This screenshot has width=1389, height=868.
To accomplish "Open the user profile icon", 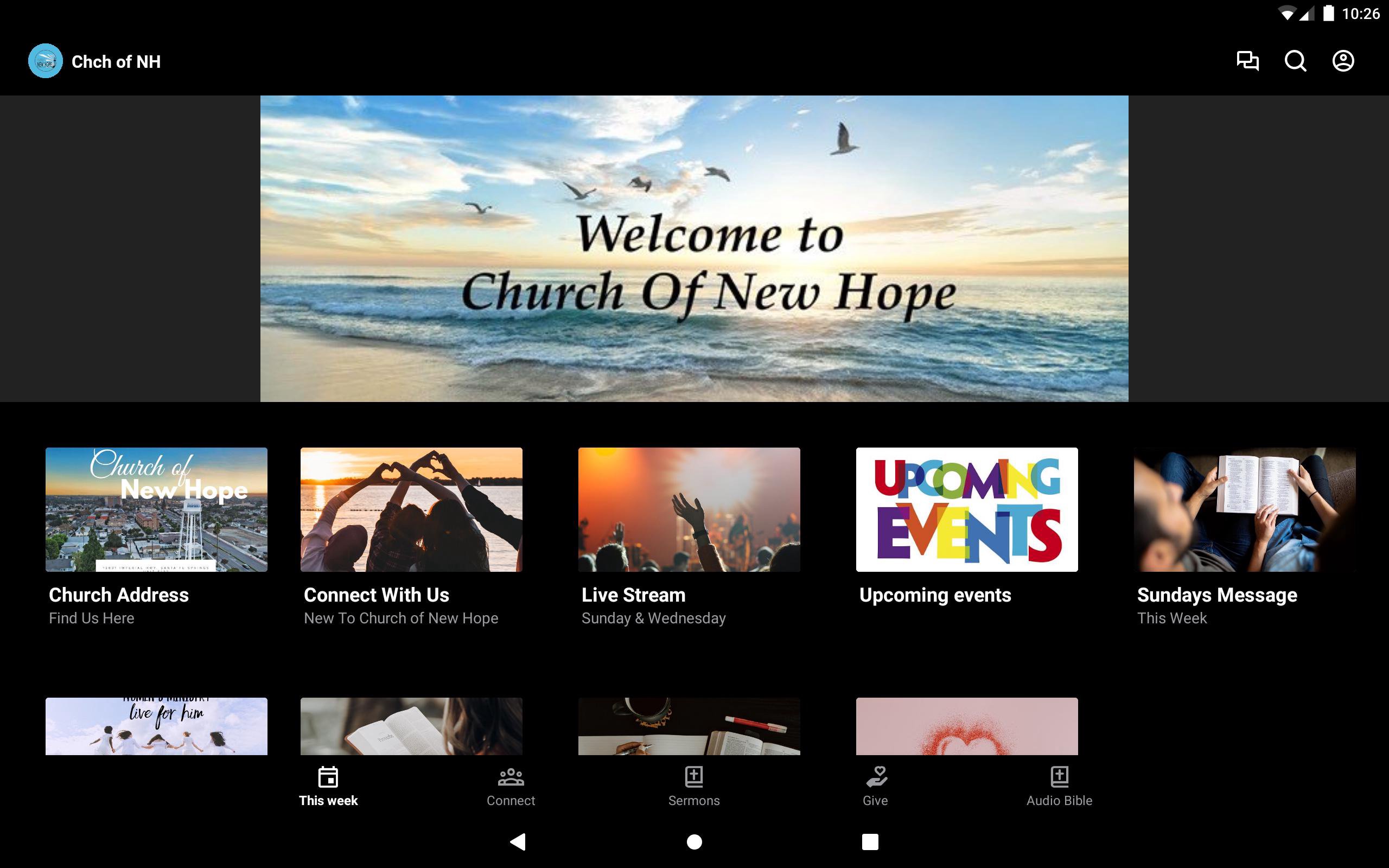I will tap(1342, 61).
